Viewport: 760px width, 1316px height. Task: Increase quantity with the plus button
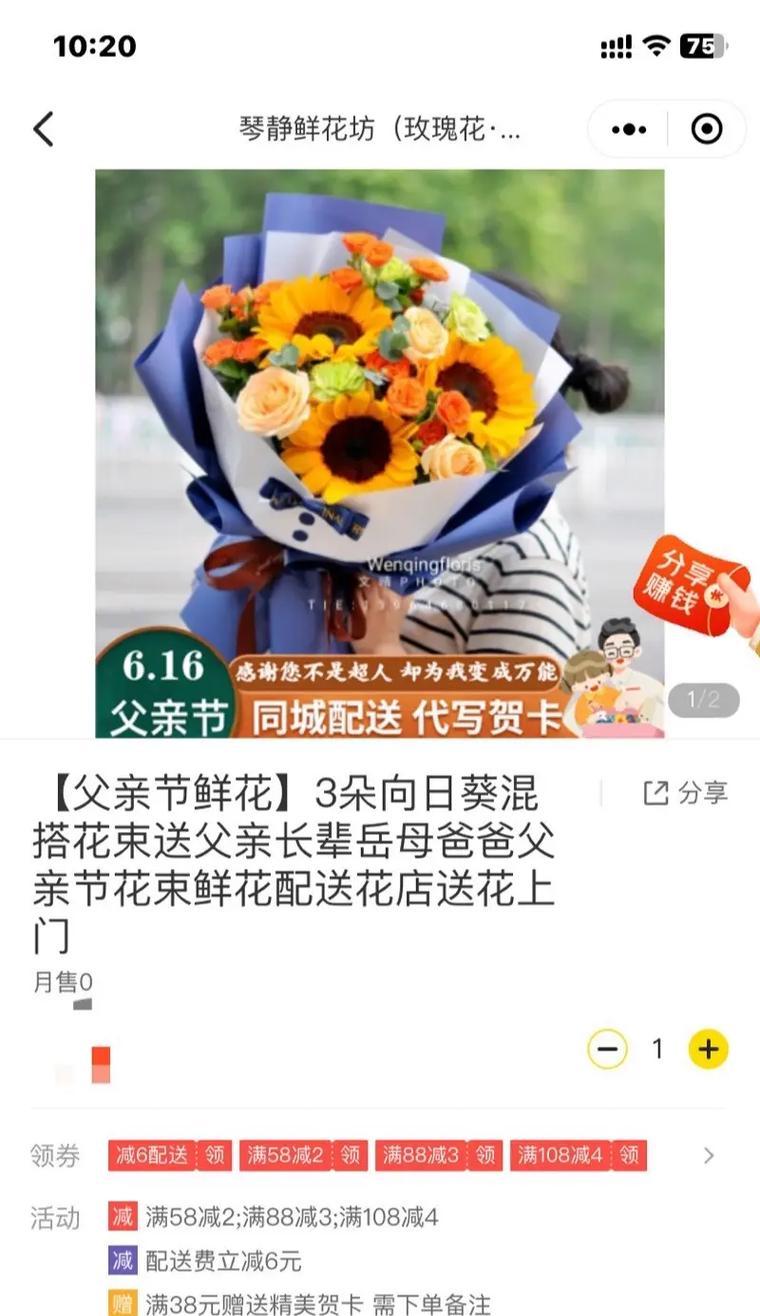pos(708,1049)
